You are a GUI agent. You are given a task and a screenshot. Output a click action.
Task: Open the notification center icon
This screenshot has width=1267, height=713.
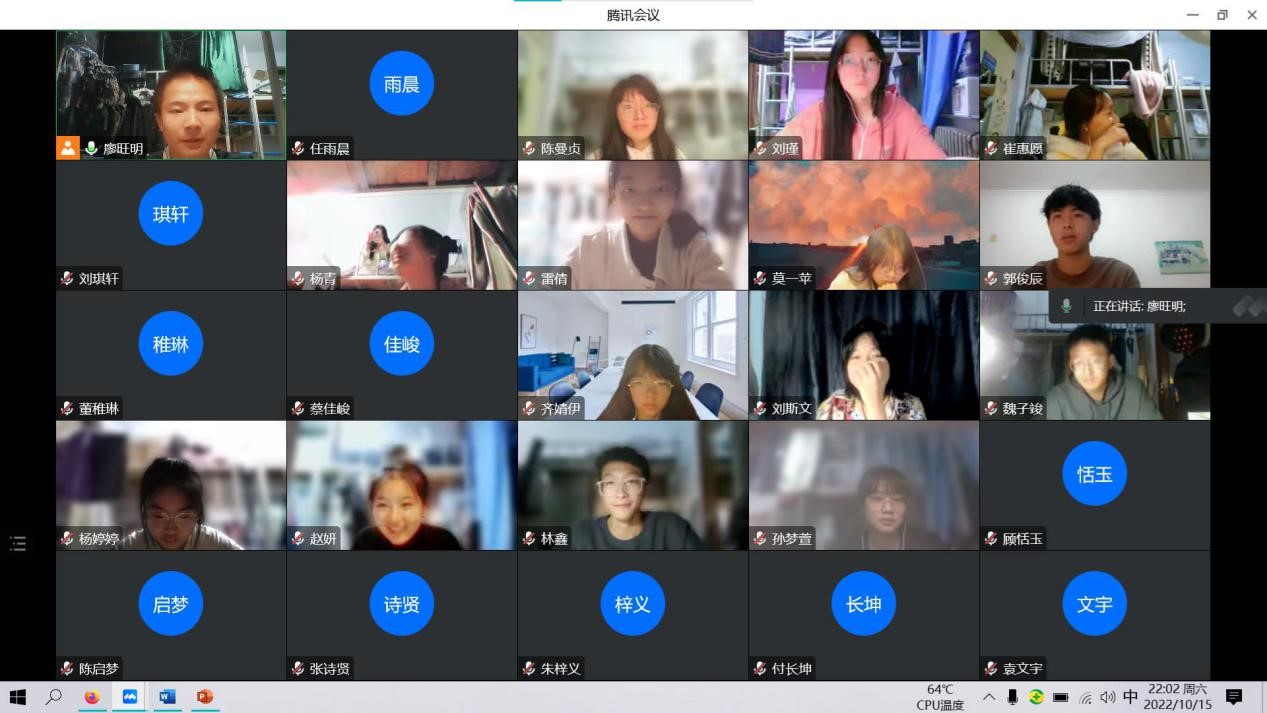(1233, 697)
